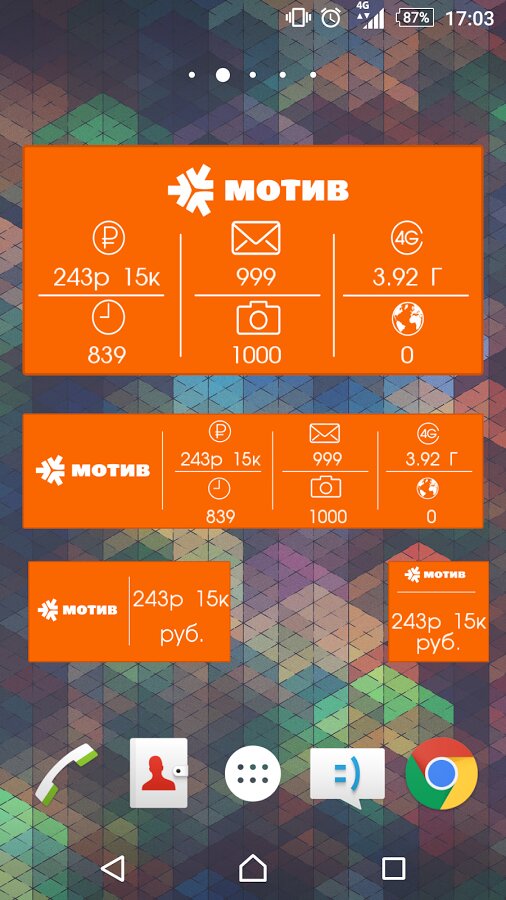
Task: Open the contacts app
Action: point(159,773)
